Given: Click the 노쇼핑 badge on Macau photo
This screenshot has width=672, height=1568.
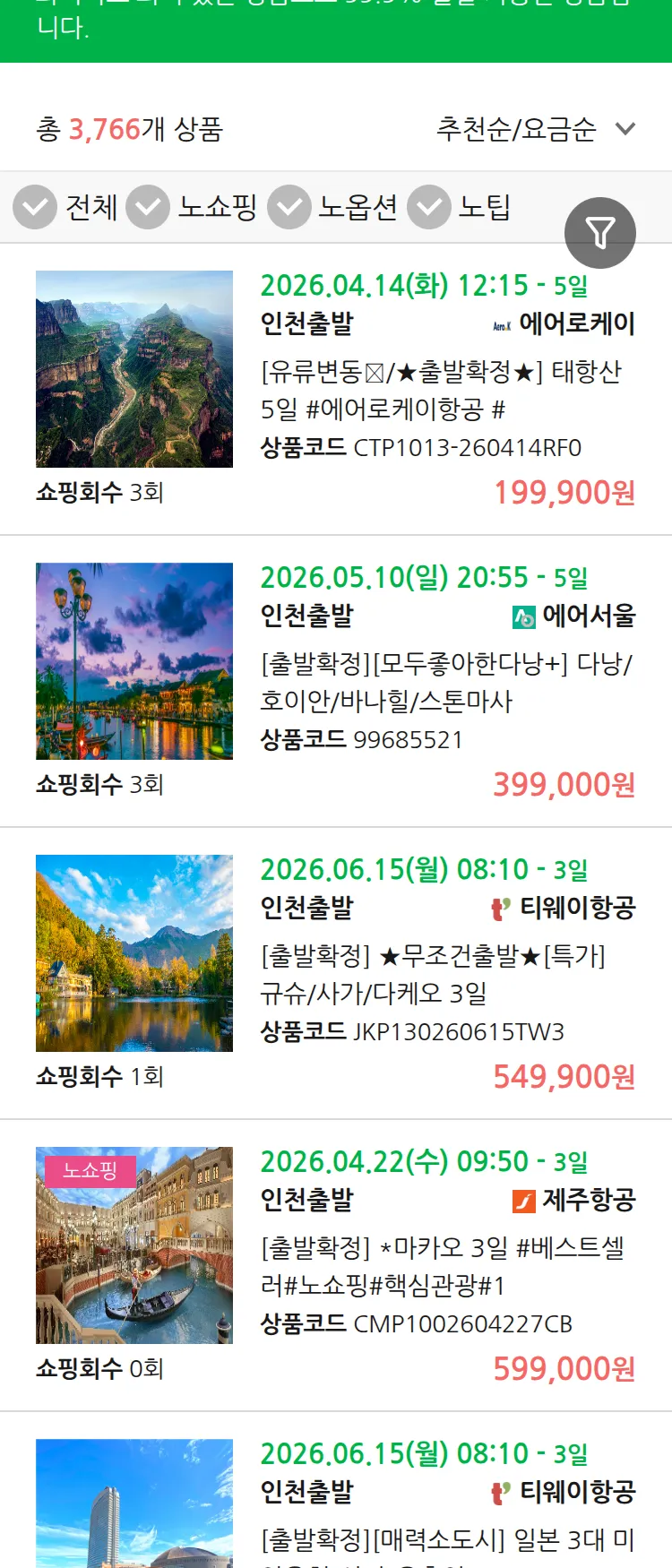Looking at the screenshot, I should pos(90,1170).
